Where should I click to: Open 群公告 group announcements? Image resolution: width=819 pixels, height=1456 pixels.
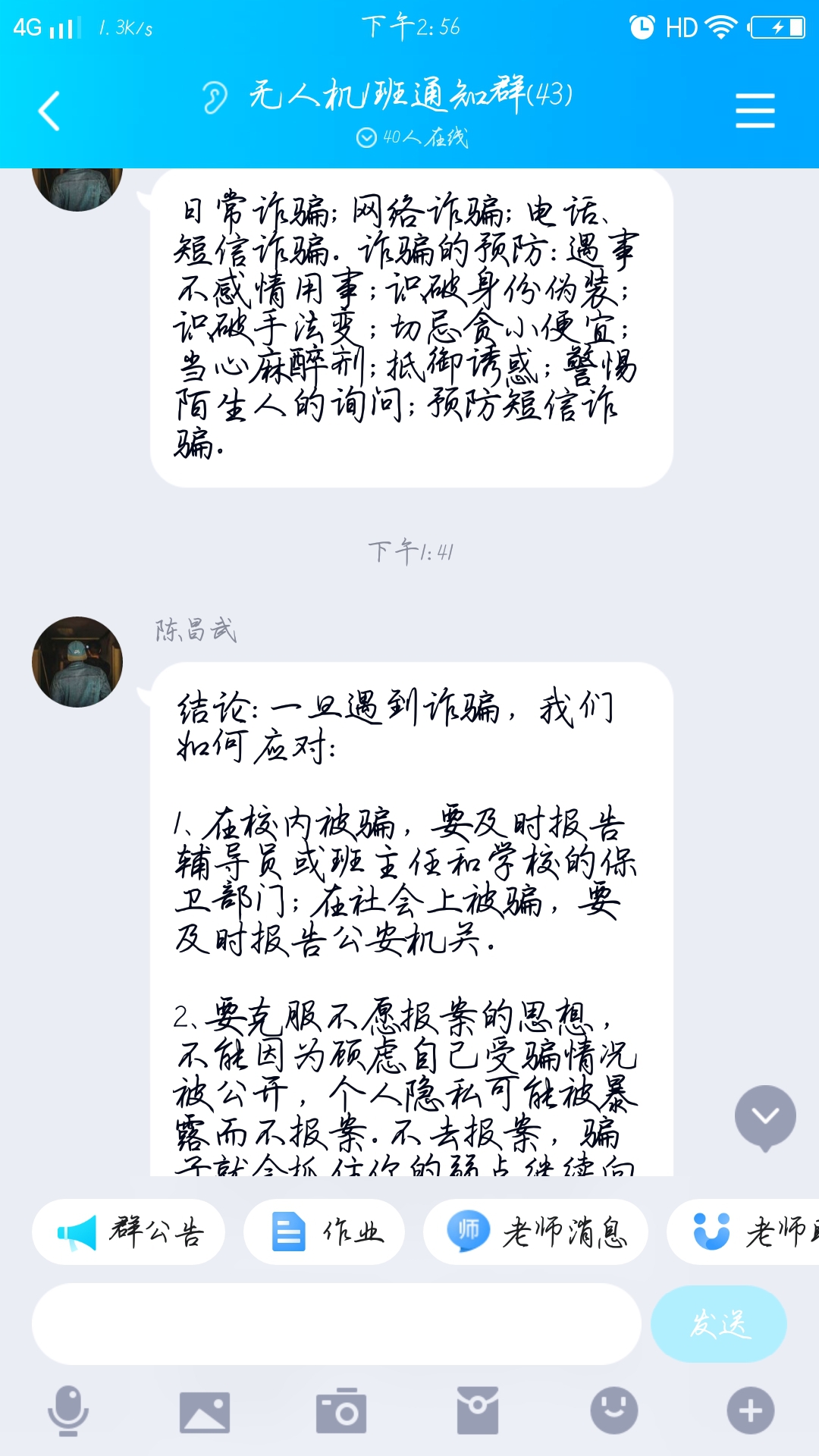(129, 1232)
